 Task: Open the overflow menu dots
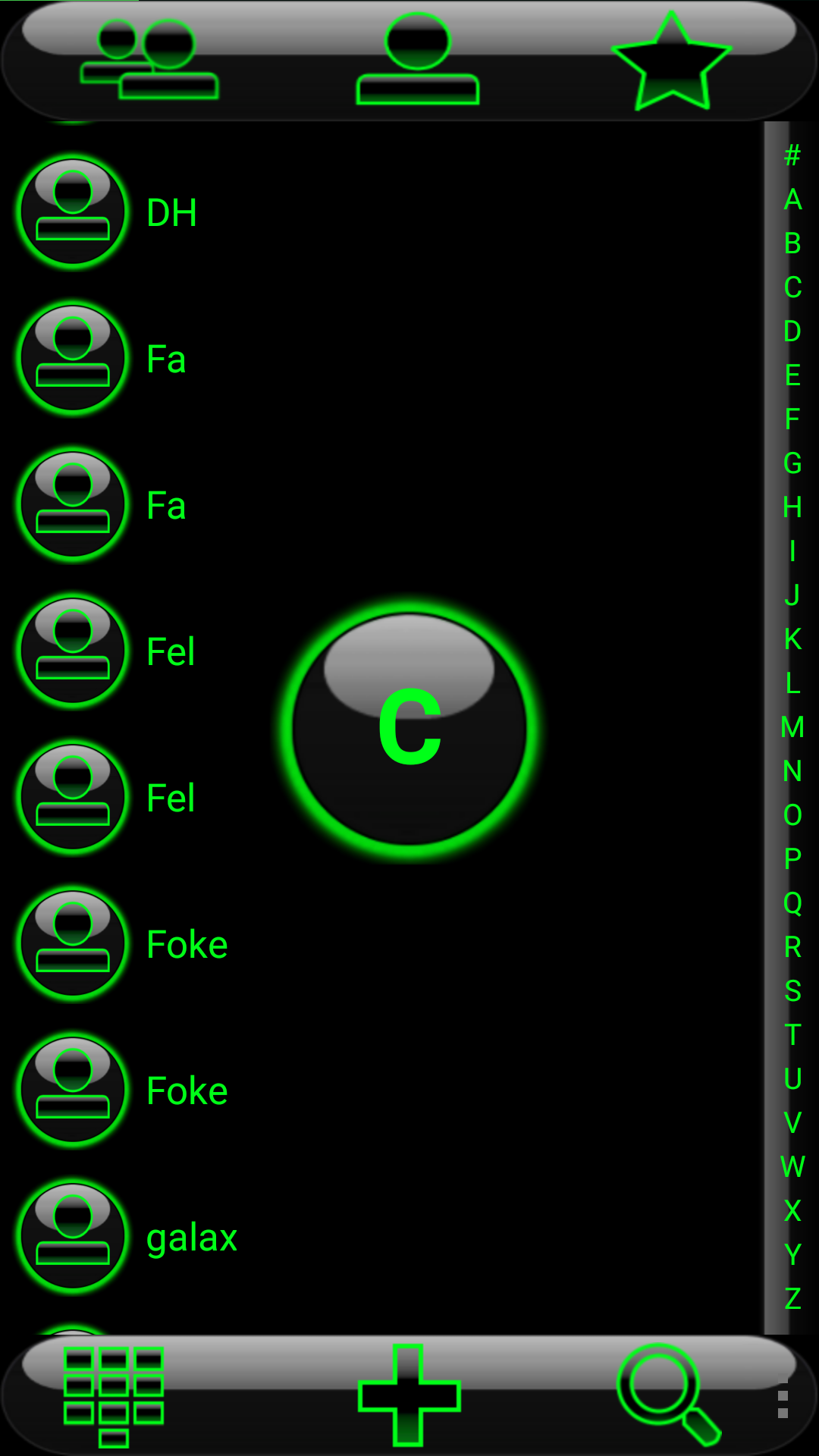(x=783, y=1397)
